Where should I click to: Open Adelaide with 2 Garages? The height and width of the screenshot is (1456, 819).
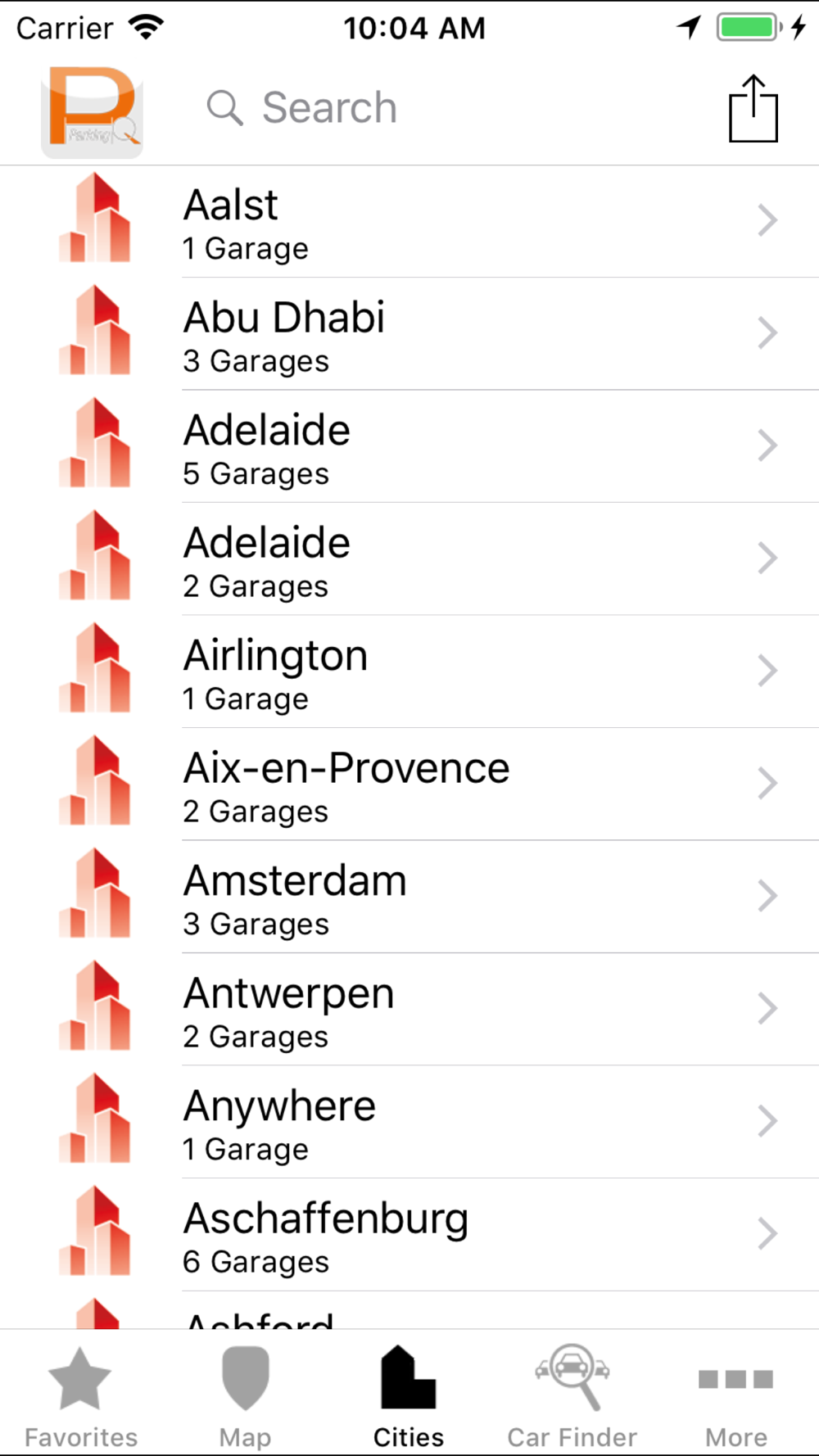point(409,559)
